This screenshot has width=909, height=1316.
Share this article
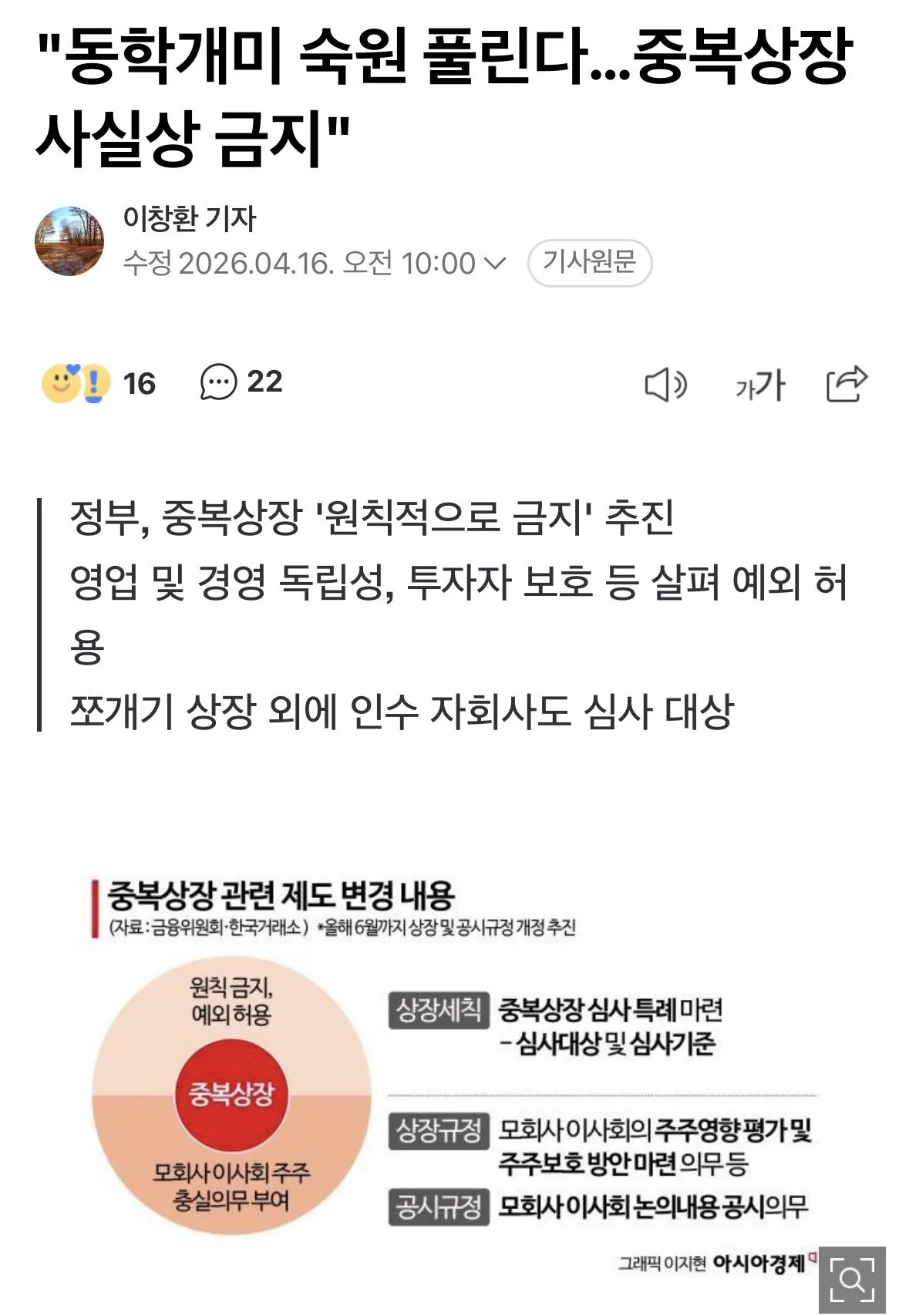tap(847, 384)
